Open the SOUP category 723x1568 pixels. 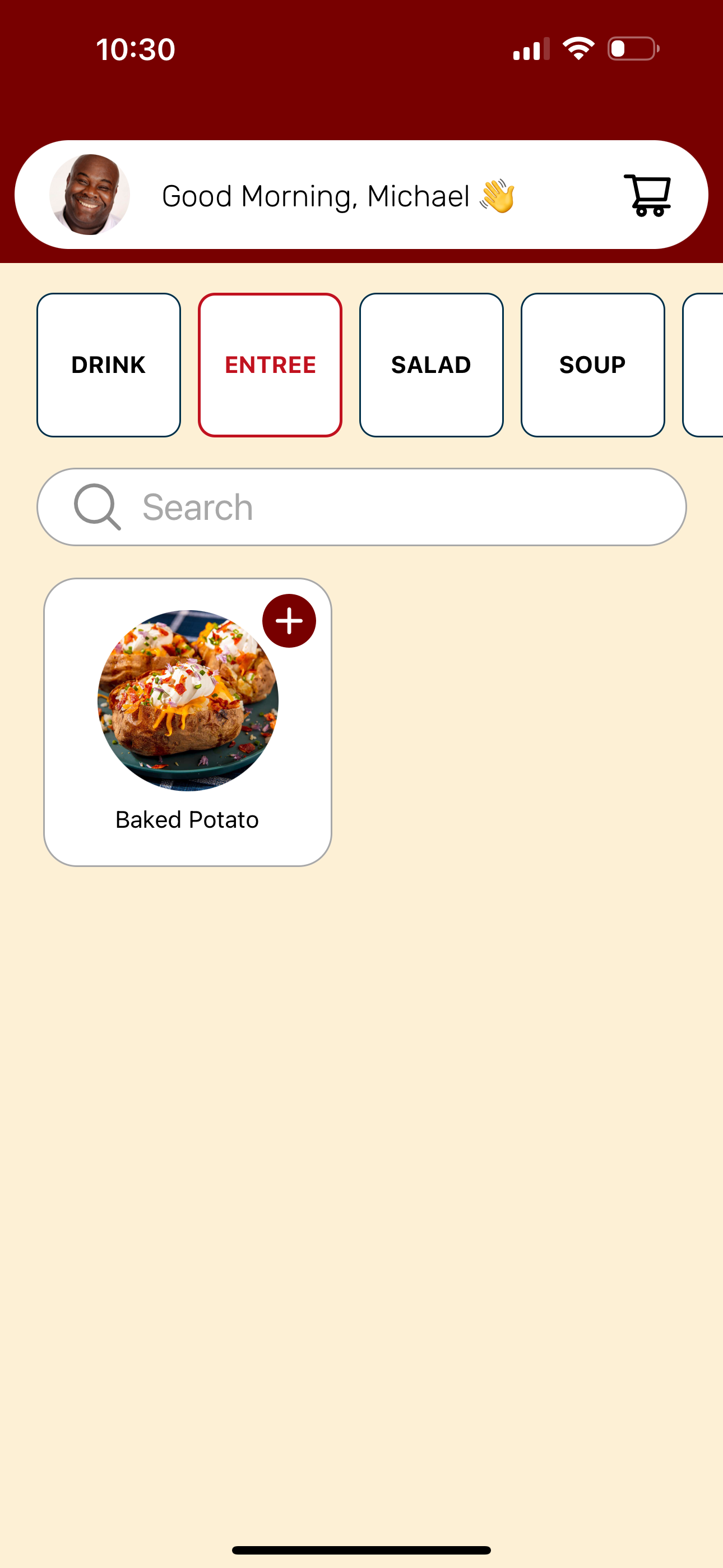click(x=592, y=364)
